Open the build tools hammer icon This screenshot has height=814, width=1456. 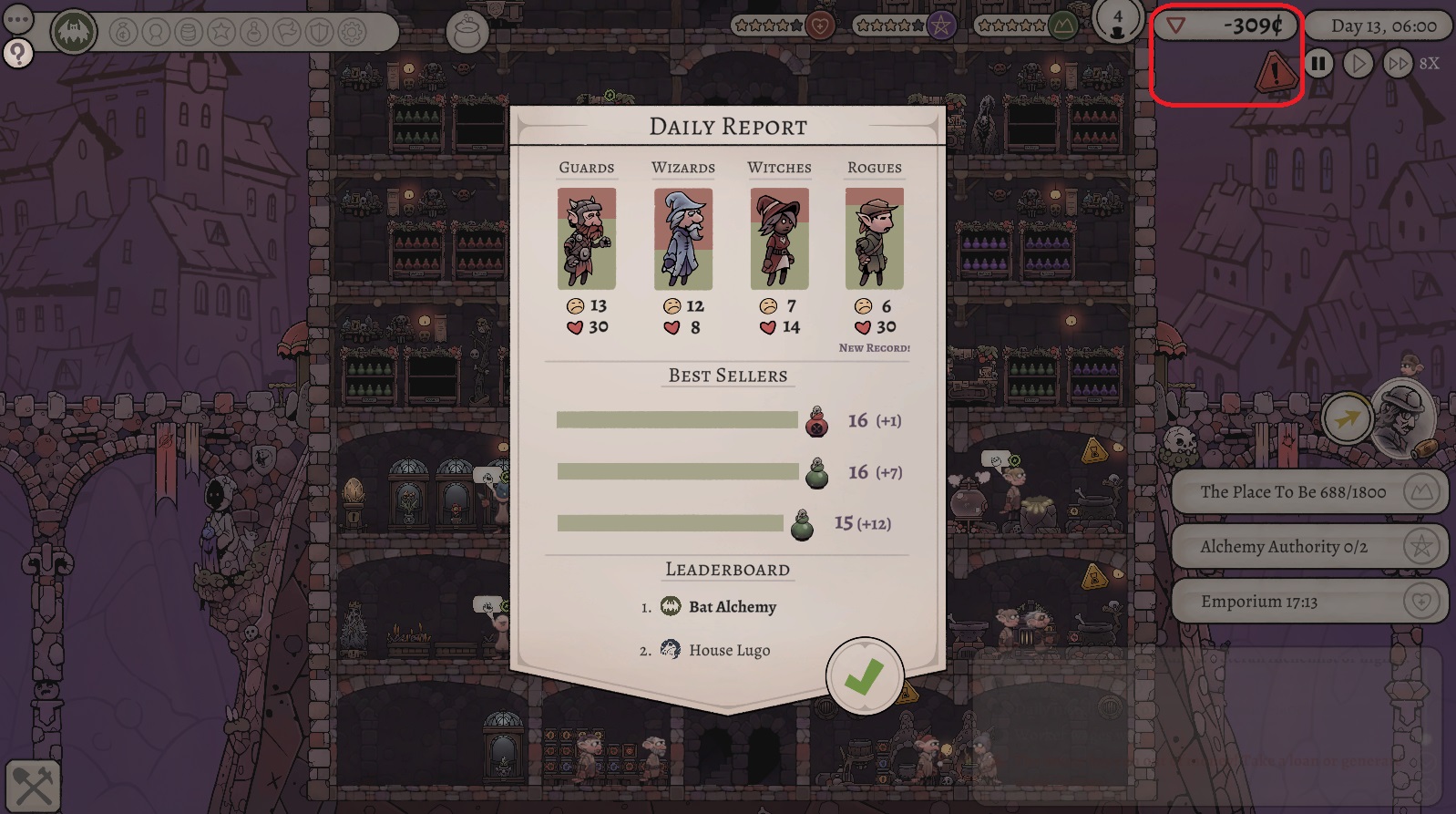[x=34, y=785]
